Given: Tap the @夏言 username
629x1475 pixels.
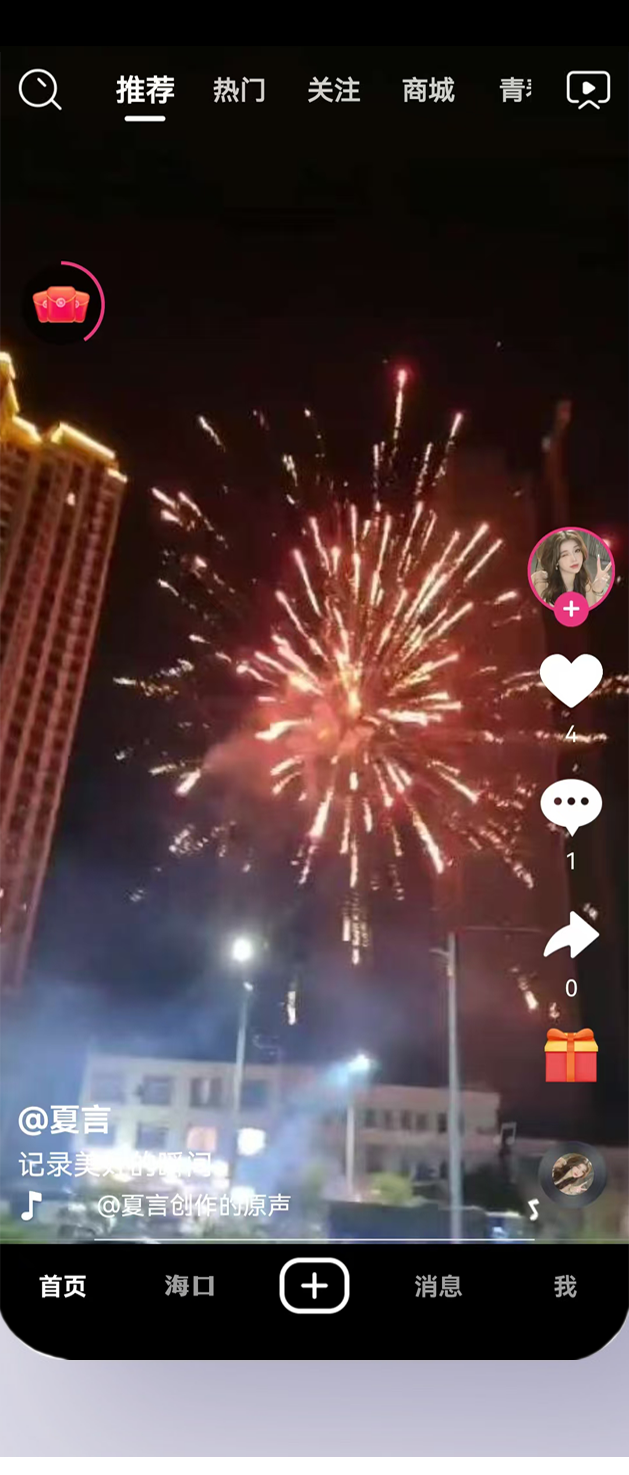Looking at the screenshot, I should pos(64,1120).
